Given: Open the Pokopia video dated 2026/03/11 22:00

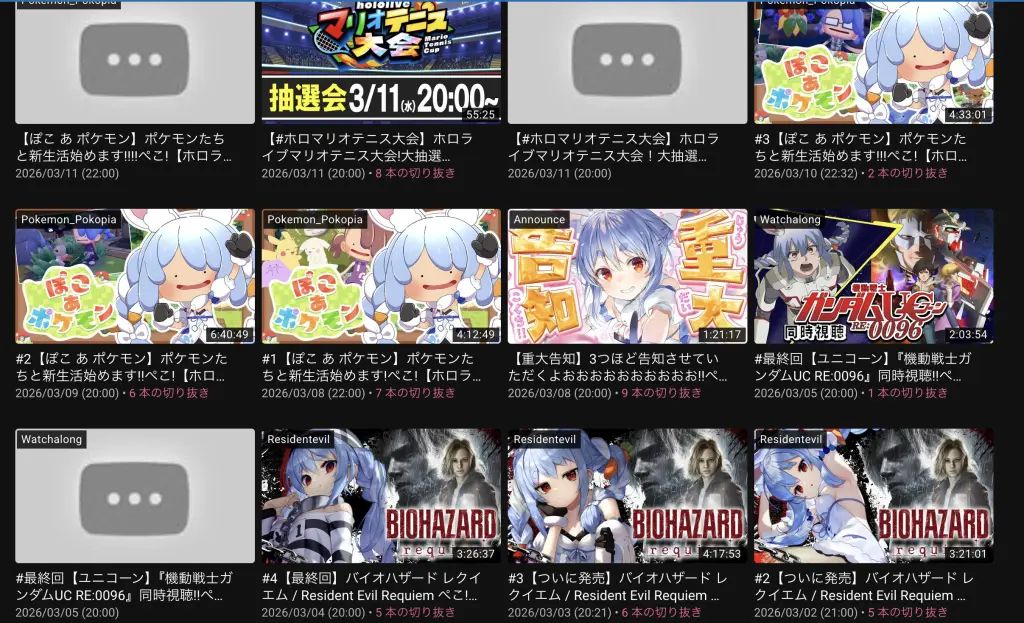Looking at the screenshot, I should [135, 60].
